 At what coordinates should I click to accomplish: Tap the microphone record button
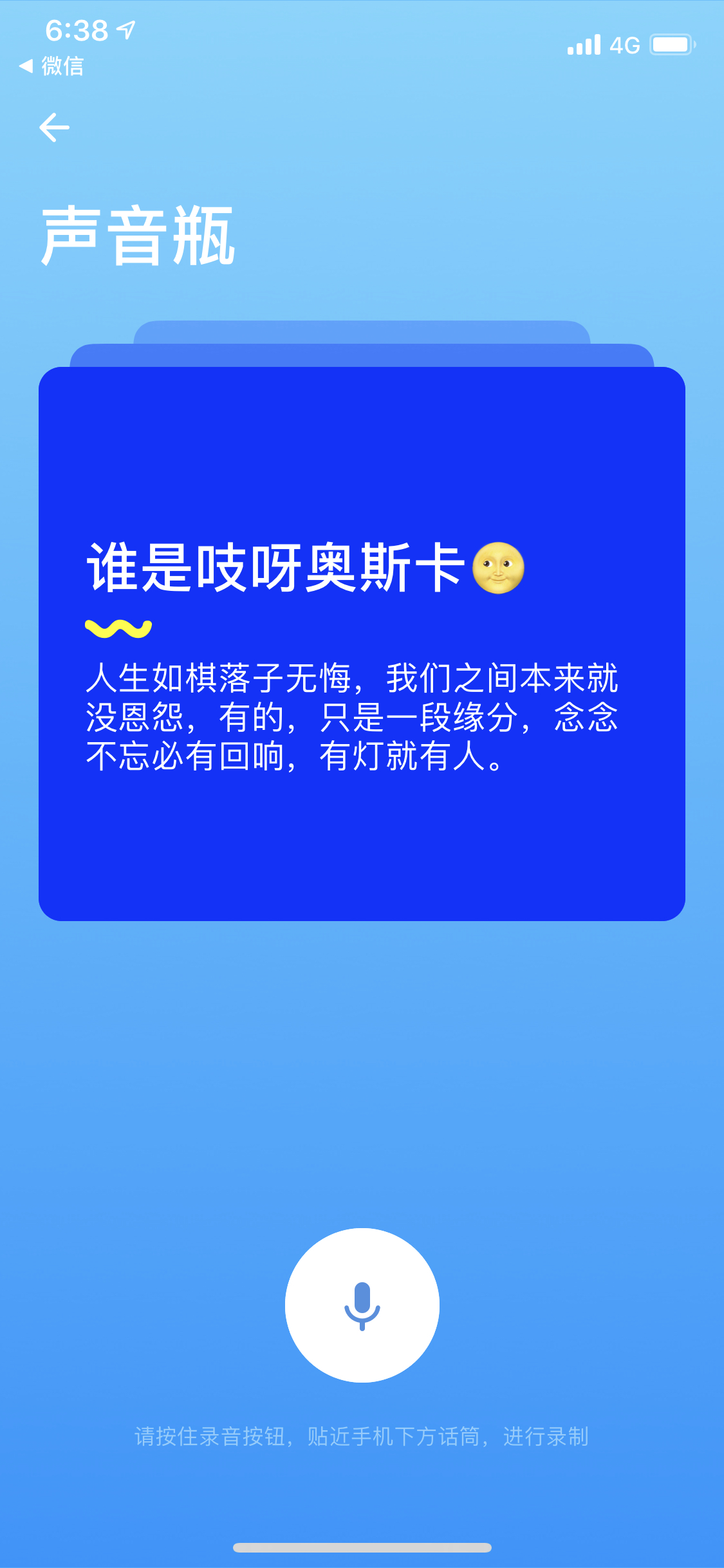362,1305
